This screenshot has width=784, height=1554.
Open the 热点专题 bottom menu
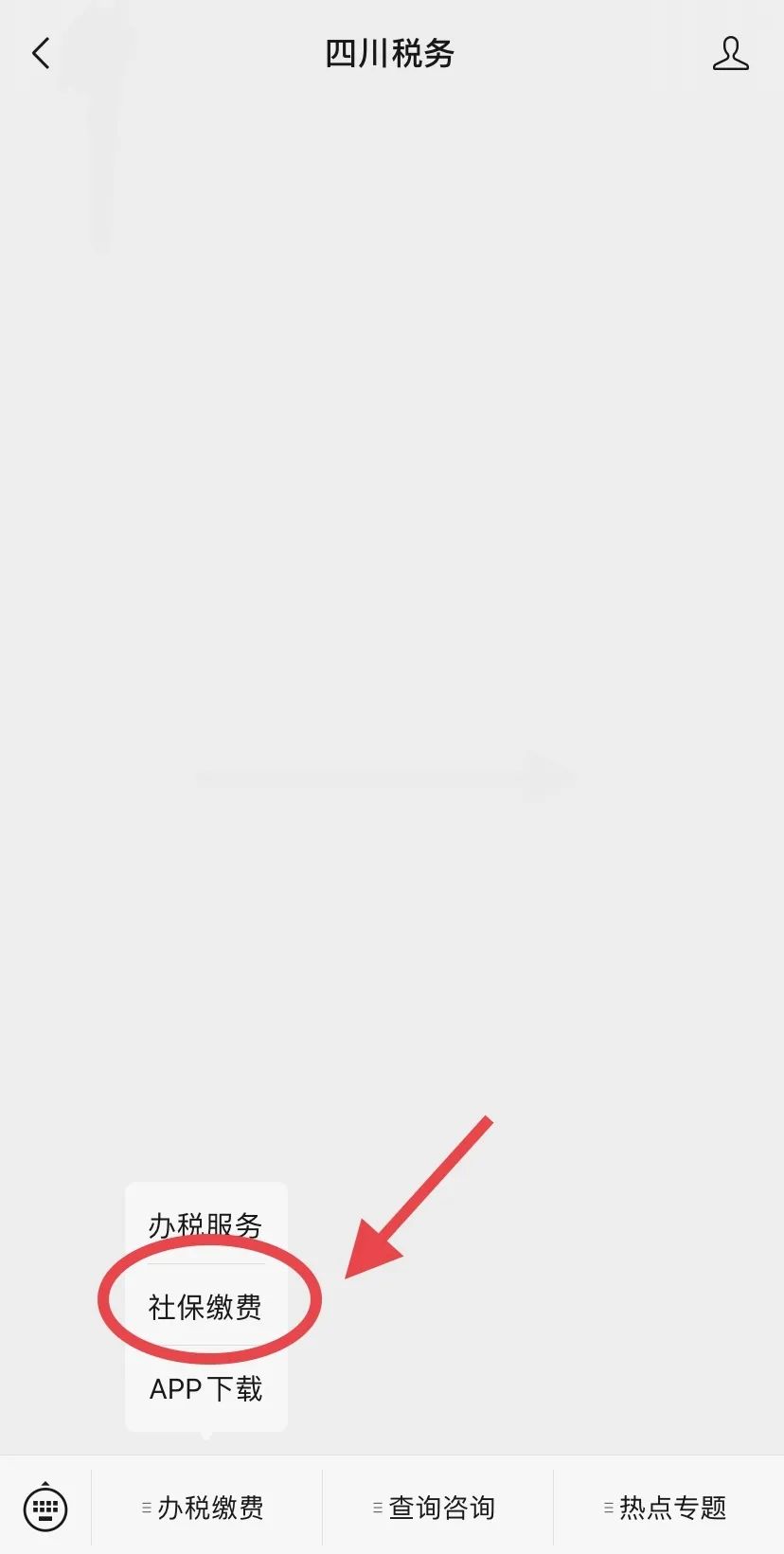pyautogui.click(x=668, y=1508)
